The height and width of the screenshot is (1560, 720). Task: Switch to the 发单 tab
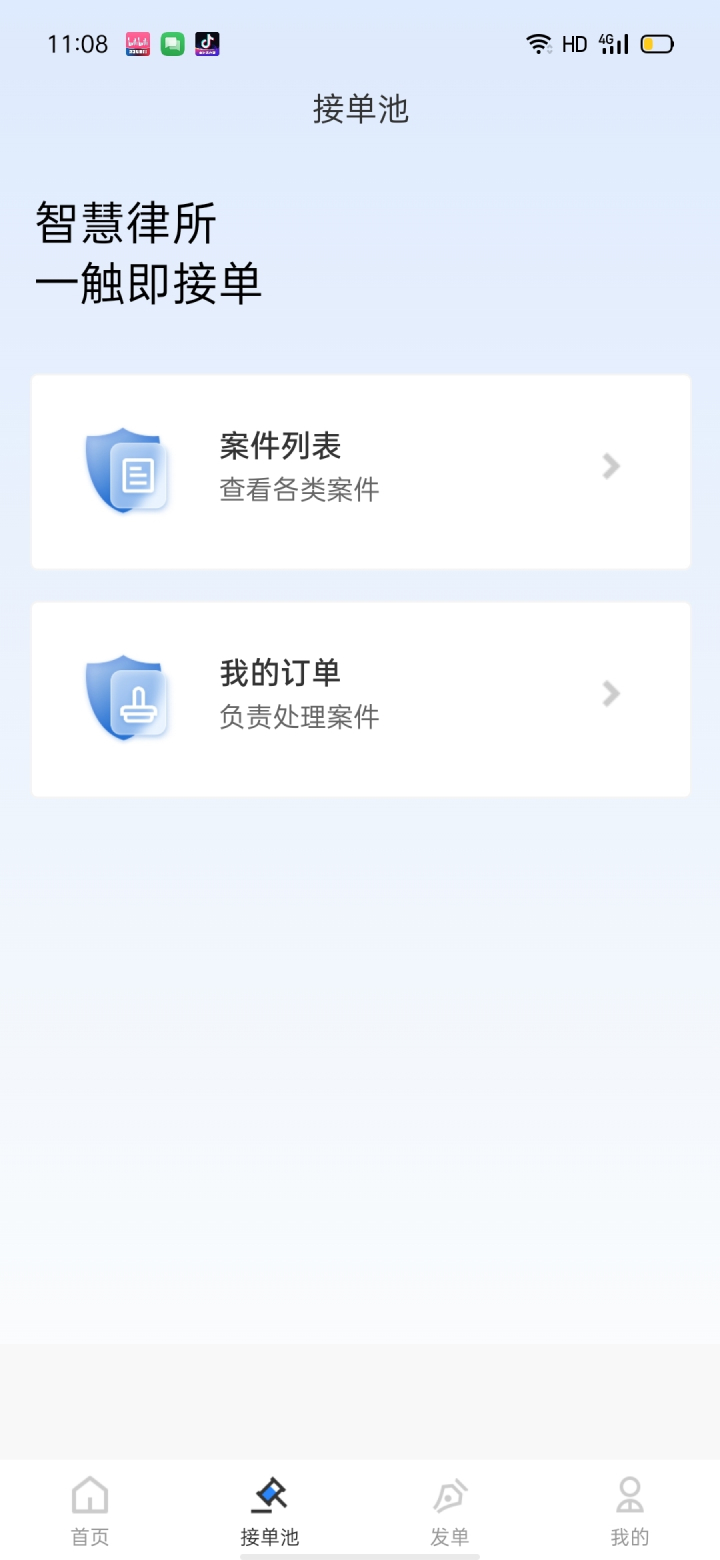pyautogui.click(x=449, y=1510)
